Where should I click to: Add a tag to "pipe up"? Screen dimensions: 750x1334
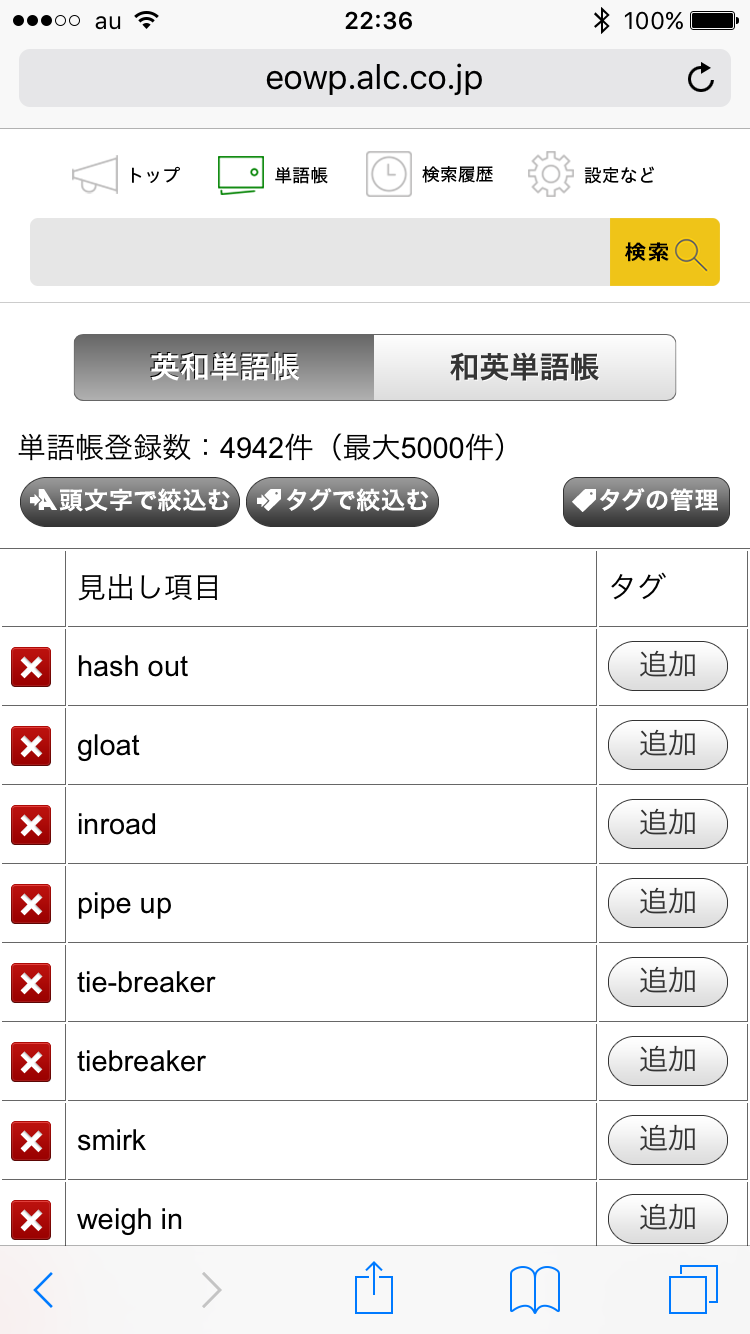[x=668, y=903]
